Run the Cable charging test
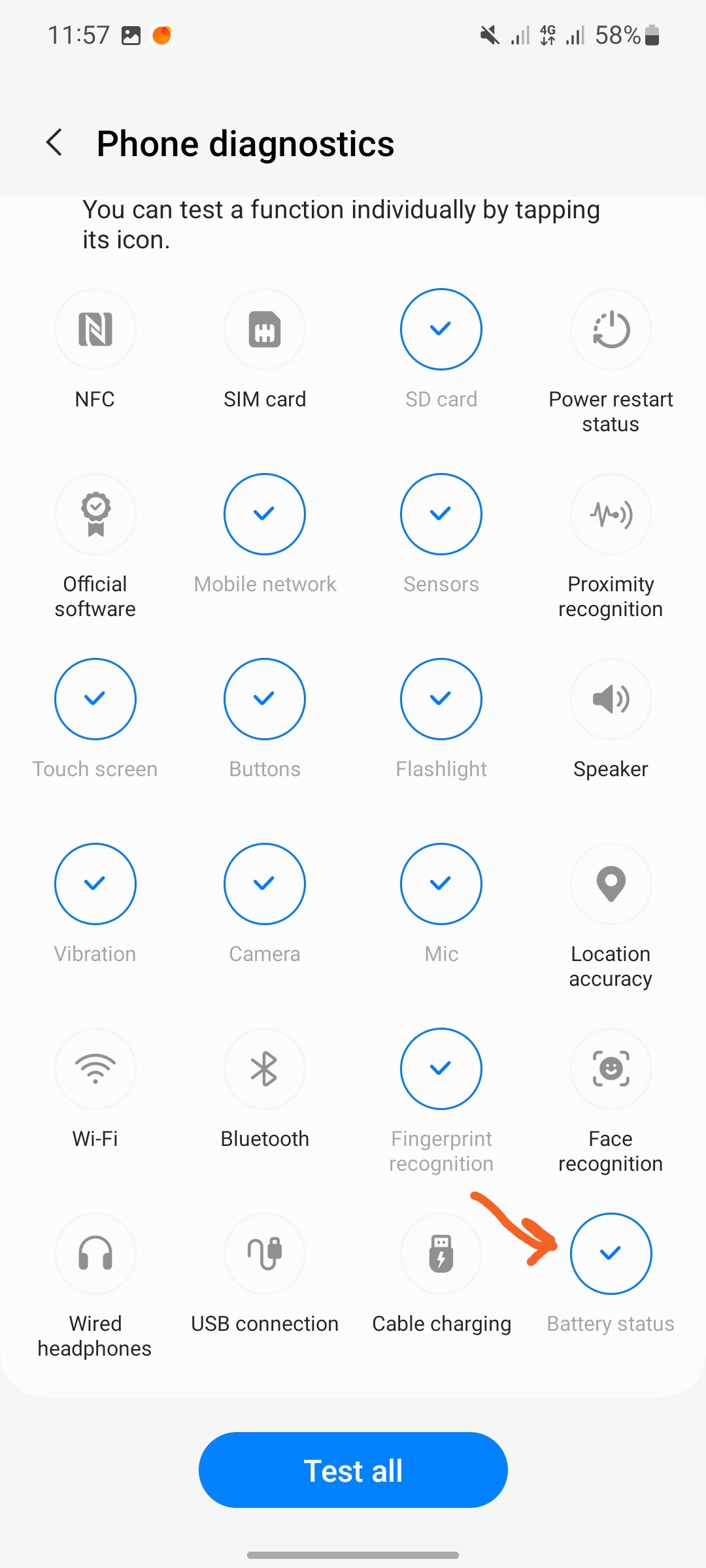This screenshot has width=706, height=1568. pos(441,1254)
